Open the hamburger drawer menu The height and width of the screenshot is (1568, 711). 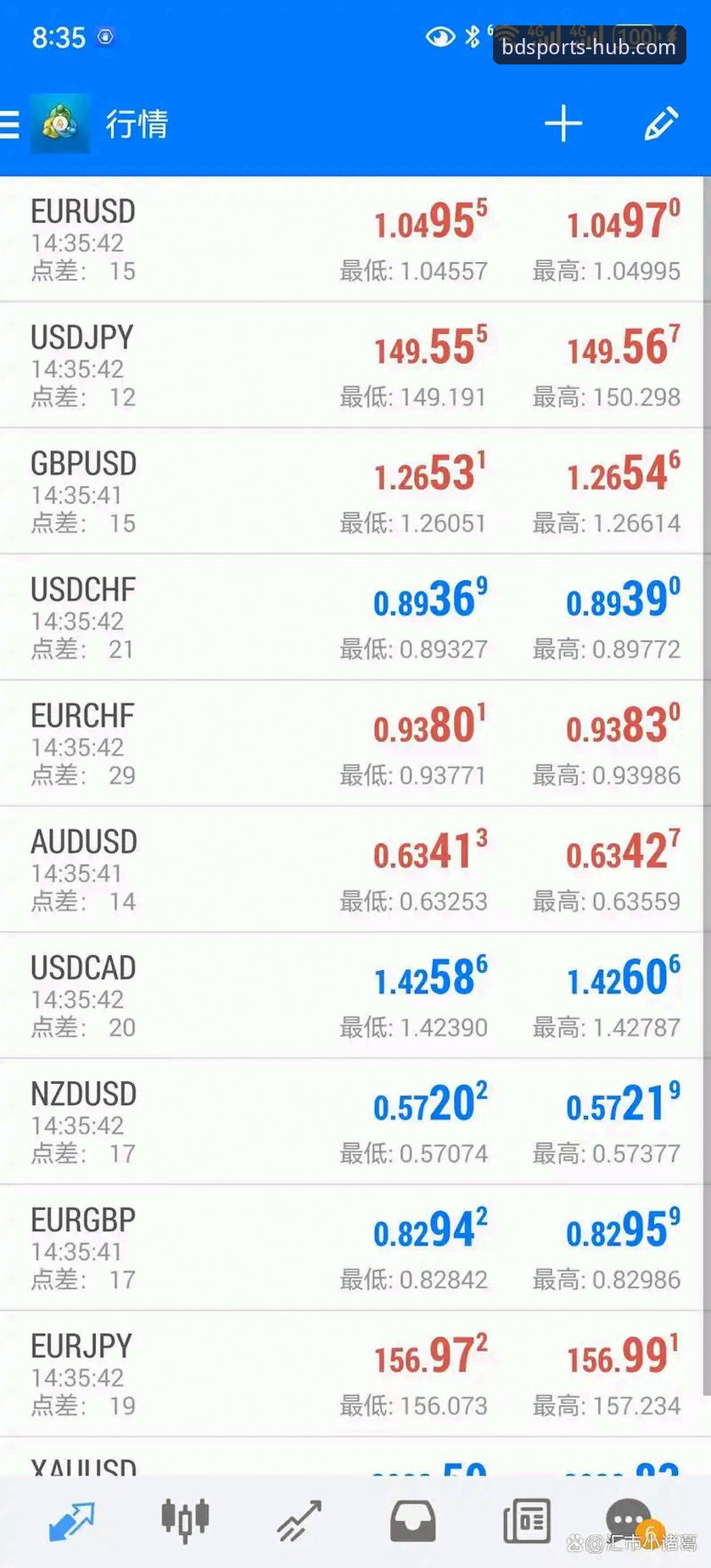point(9,125)
